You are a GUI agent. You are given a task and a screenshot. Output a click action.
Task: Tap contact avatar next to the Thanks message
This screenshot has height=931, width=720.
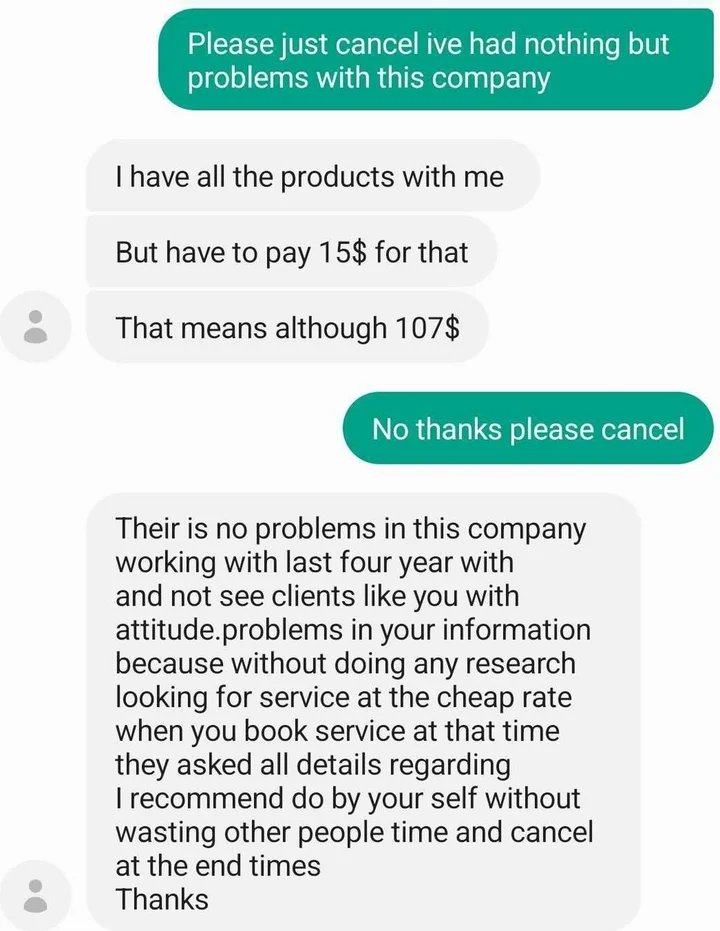[x=37, y=895]
